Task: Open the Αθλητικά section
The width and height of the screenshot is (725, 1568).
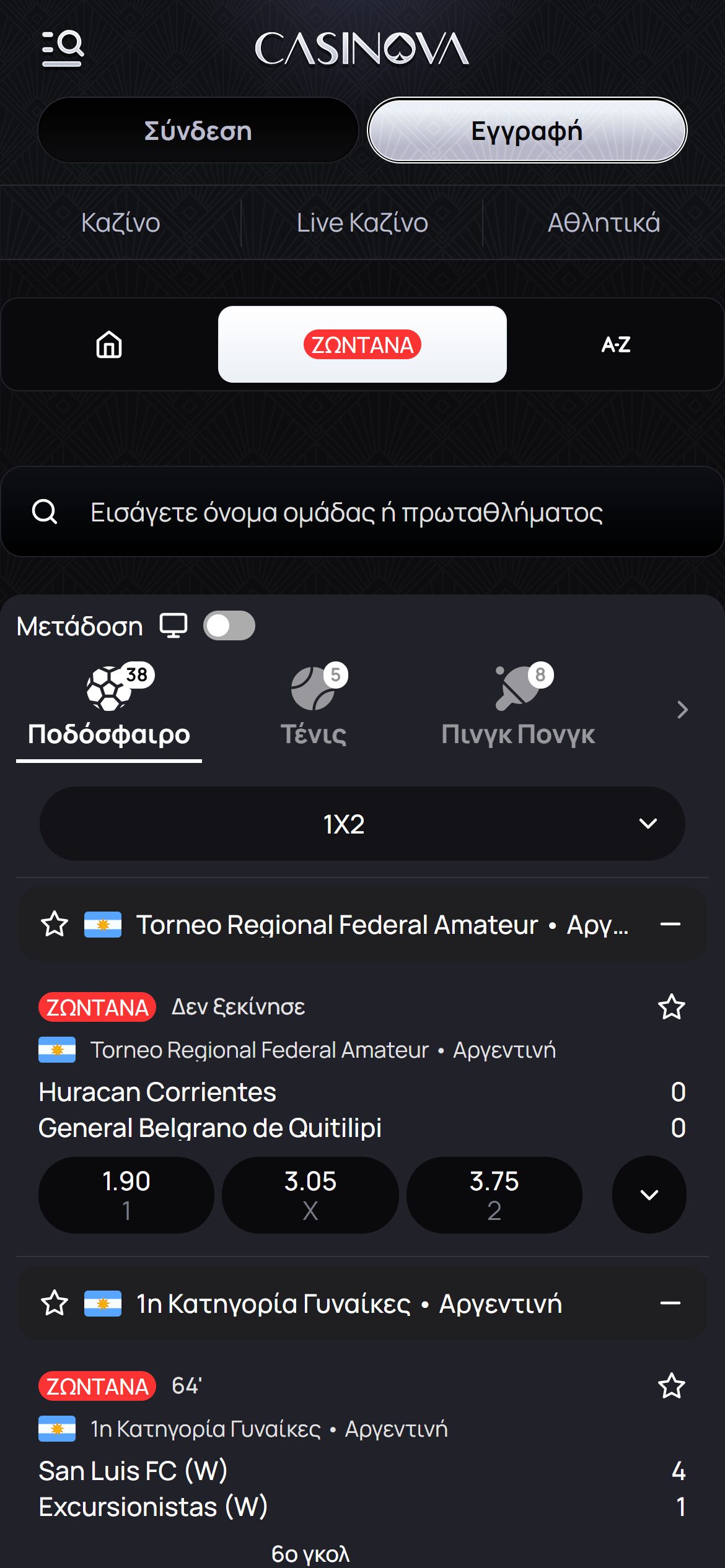Action: pos(604,222)
